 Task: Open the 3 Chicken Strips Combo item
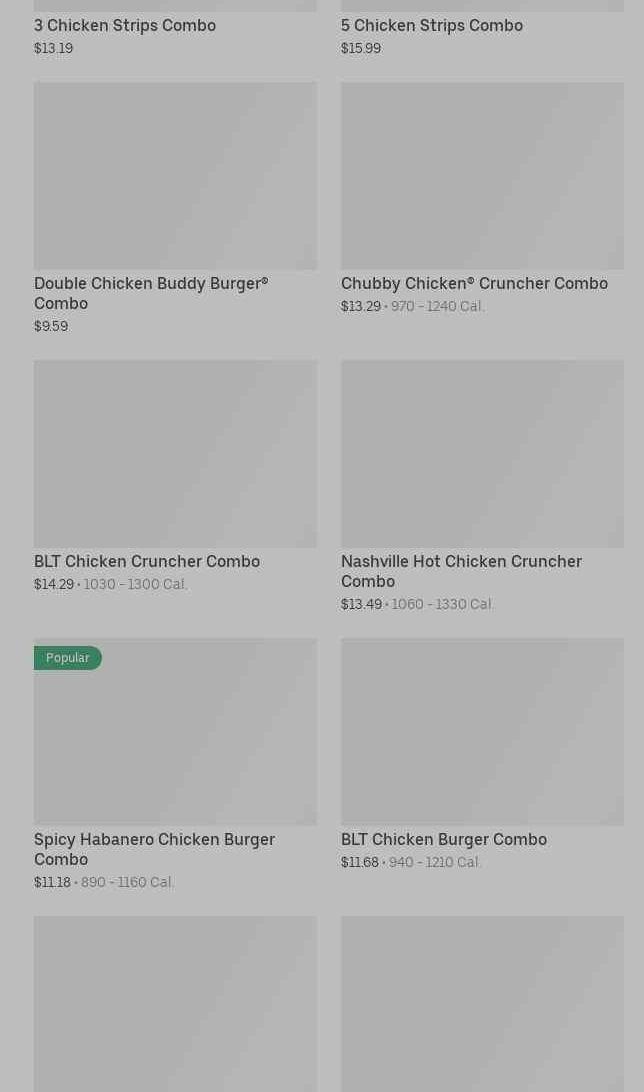point(125,25)
